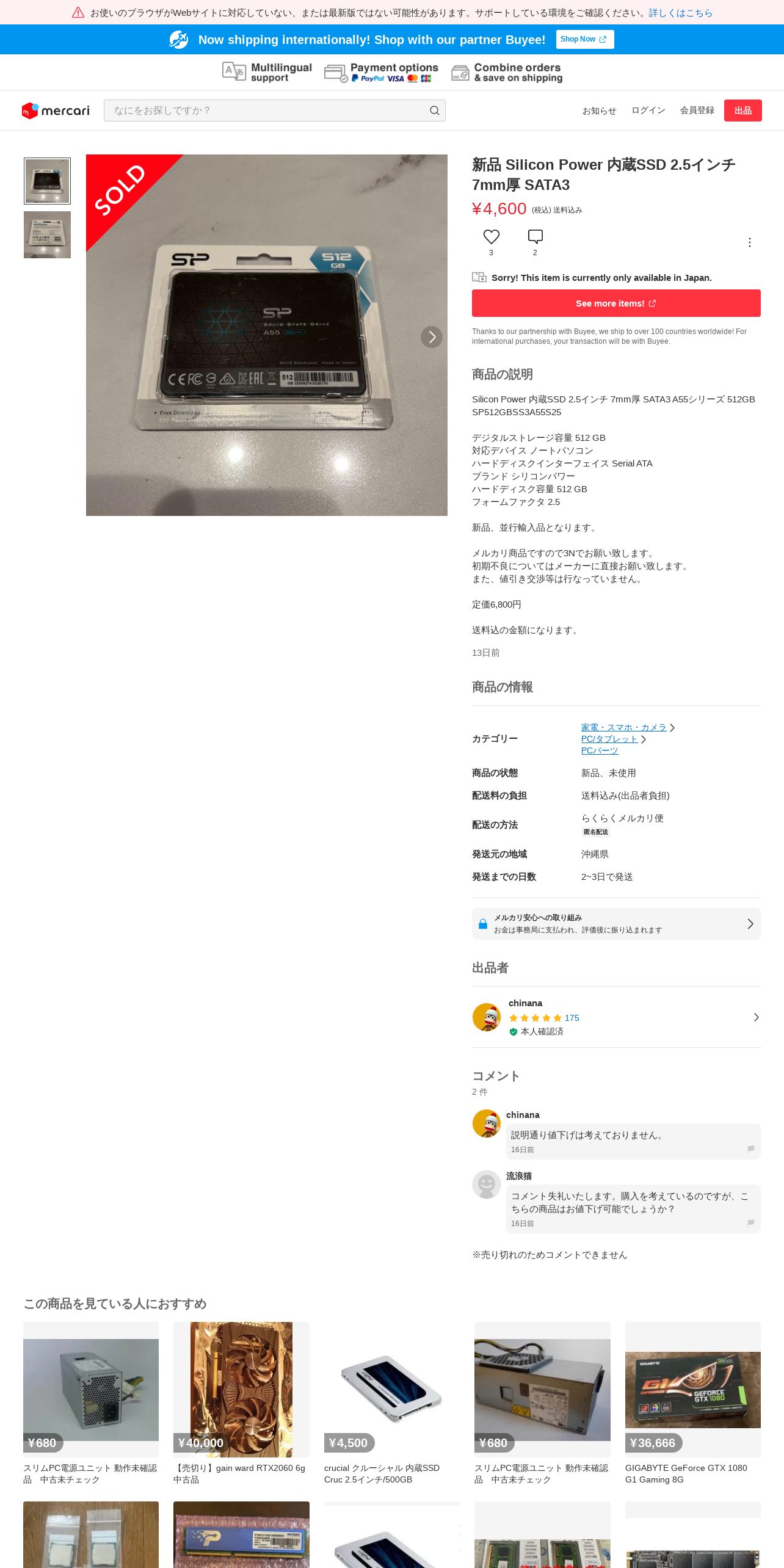
Task: Open PCパーツ category link
Action: pos(600,750)
